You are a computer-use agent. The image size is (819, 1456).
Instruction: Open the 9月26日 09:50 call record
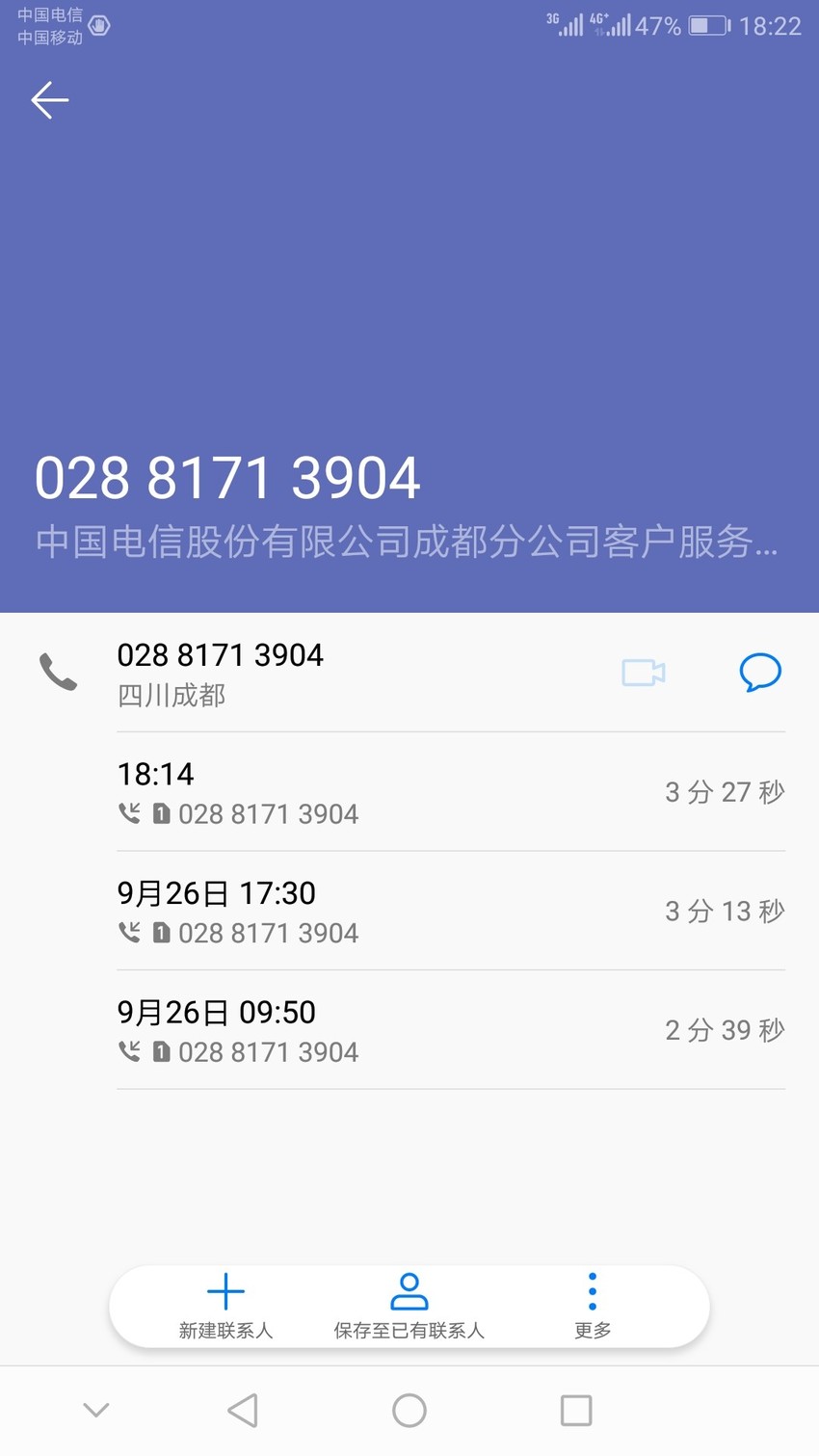click(x=451, y=1030)
